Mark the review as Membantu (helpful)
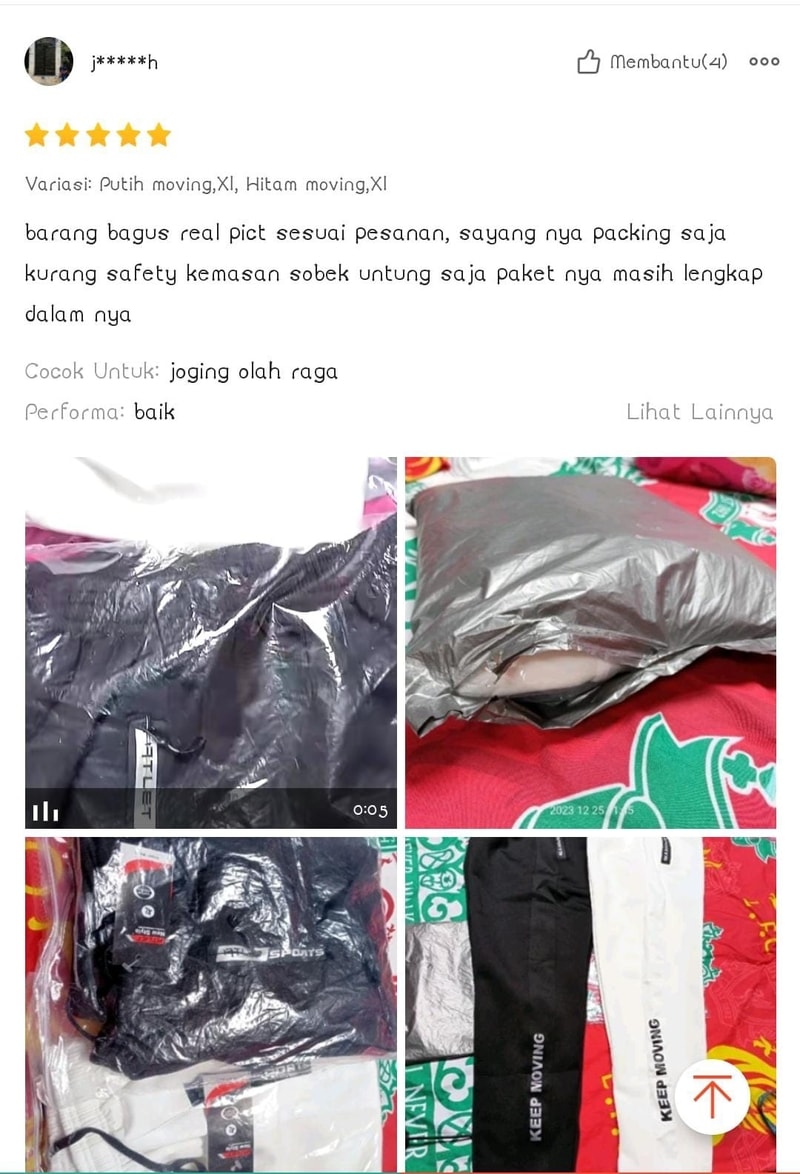The image size is (800, 1174). coord(651,62)
